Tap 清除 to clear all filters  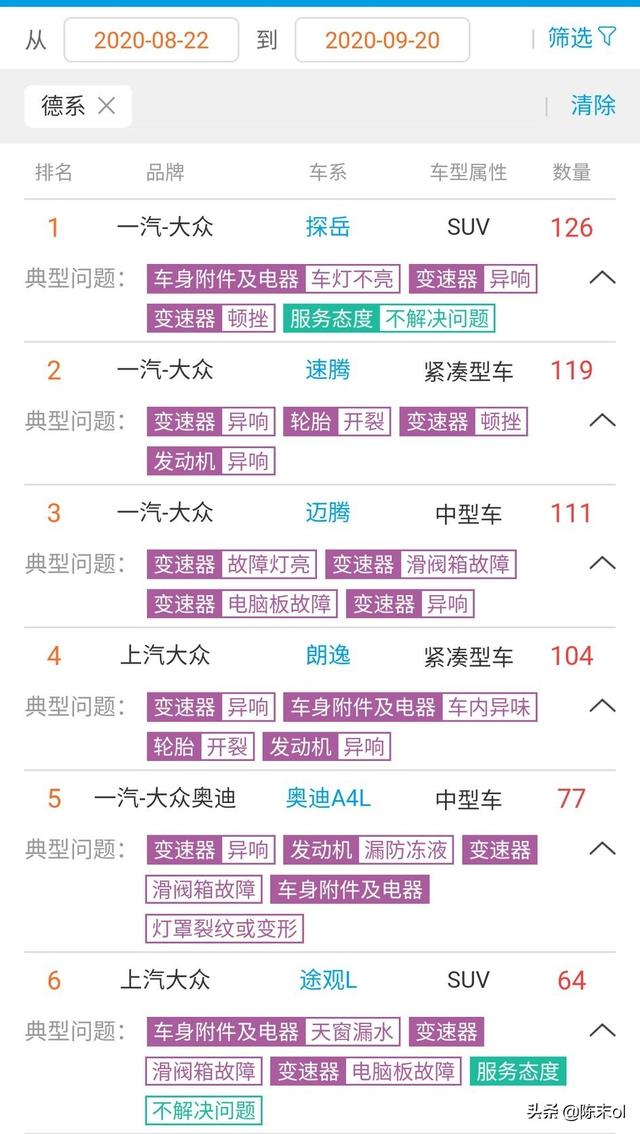[593, 106]
